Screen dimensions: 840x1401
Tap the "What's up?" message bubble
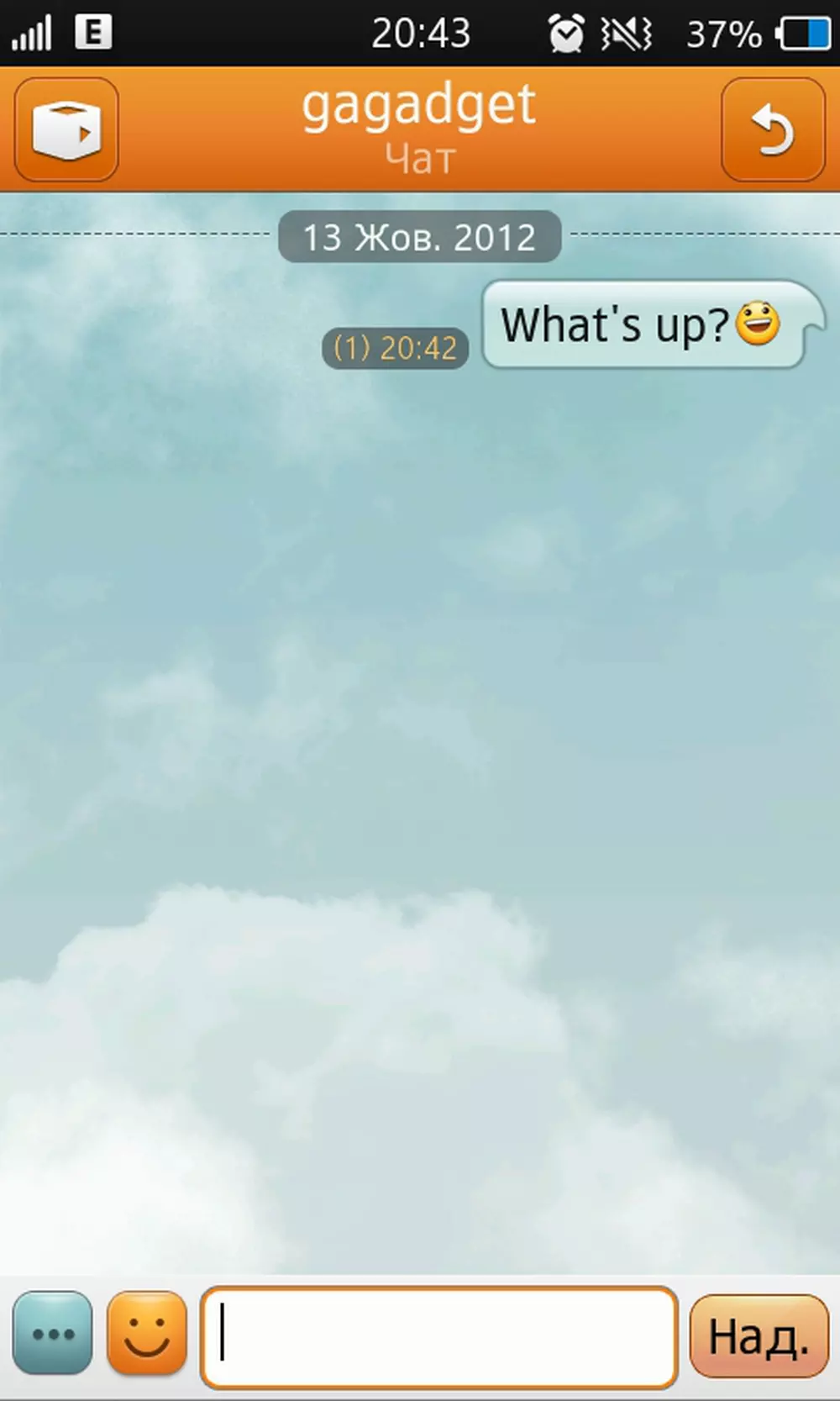tap(643, 325)
